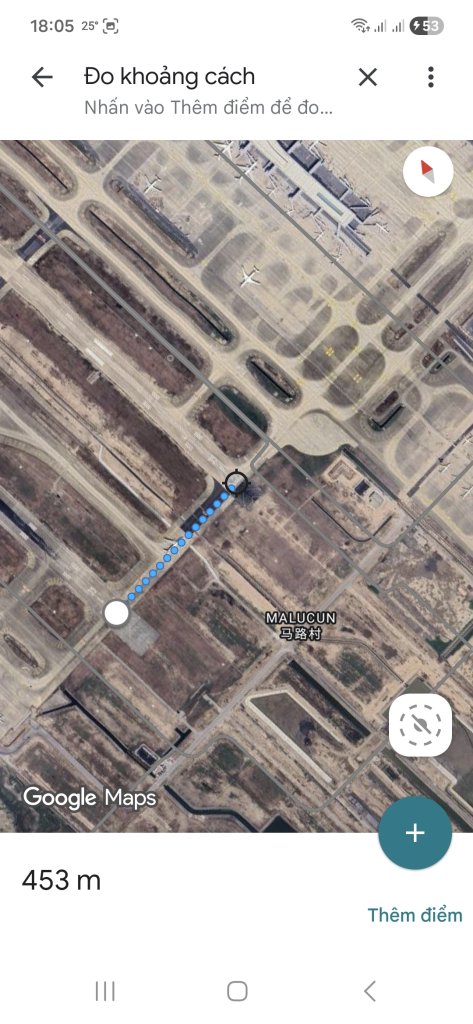The image size is (473, 1024).
Task: Go back from Đo khoảng cách
Action: [42, 77]
